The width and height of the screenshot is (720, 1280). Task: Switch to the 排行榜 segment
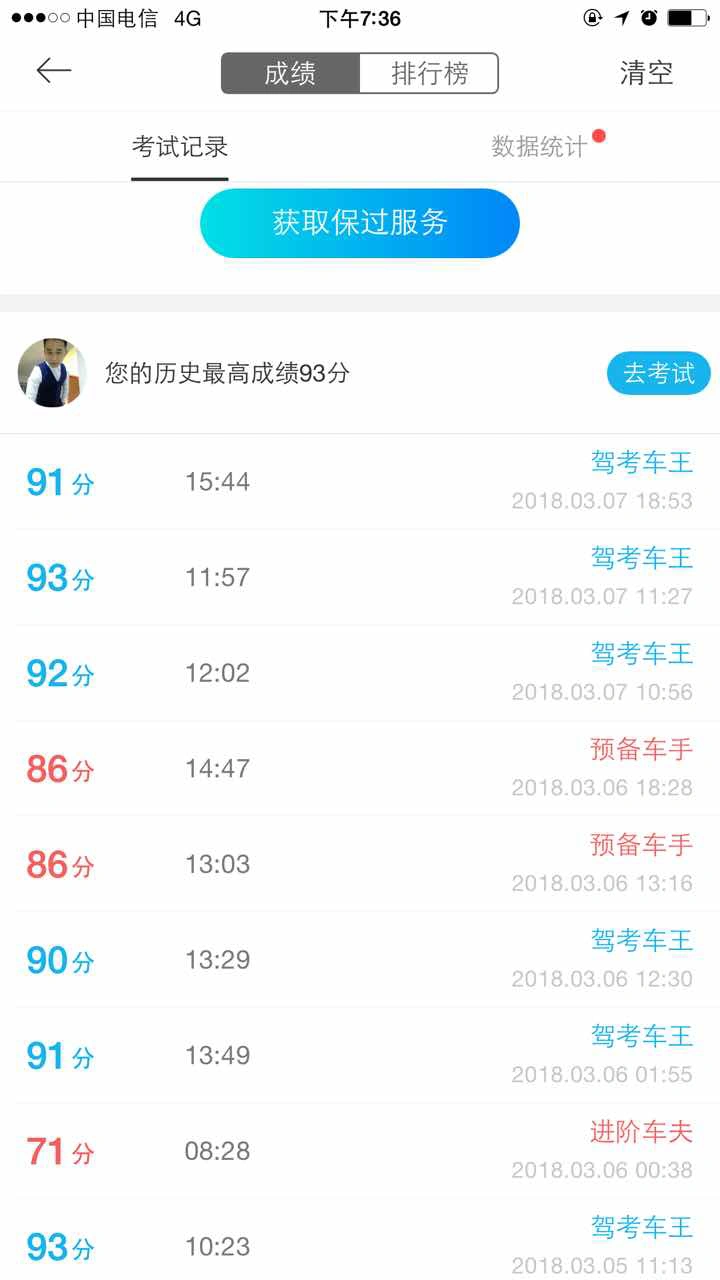click(x=429, y=73)
